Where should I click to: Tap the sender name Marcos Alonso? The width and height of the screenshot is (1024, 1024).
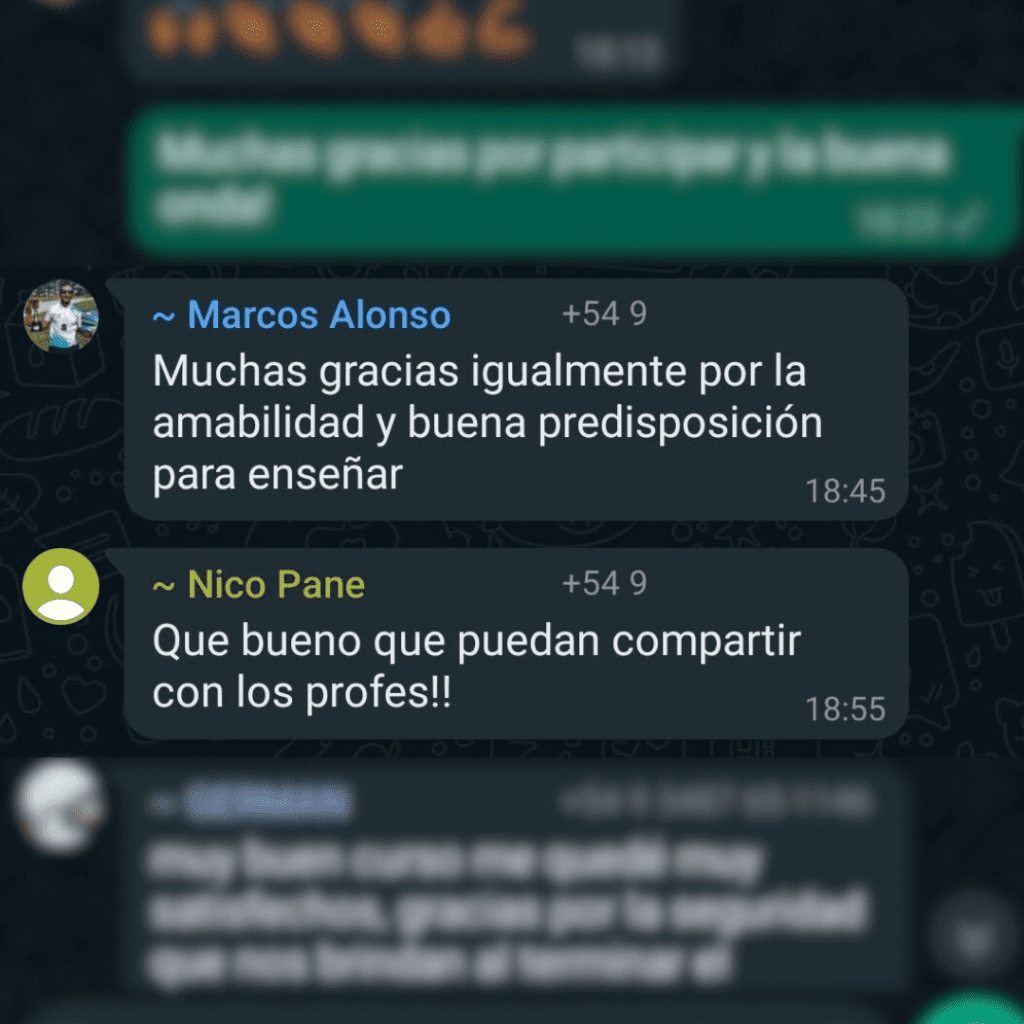318,316
